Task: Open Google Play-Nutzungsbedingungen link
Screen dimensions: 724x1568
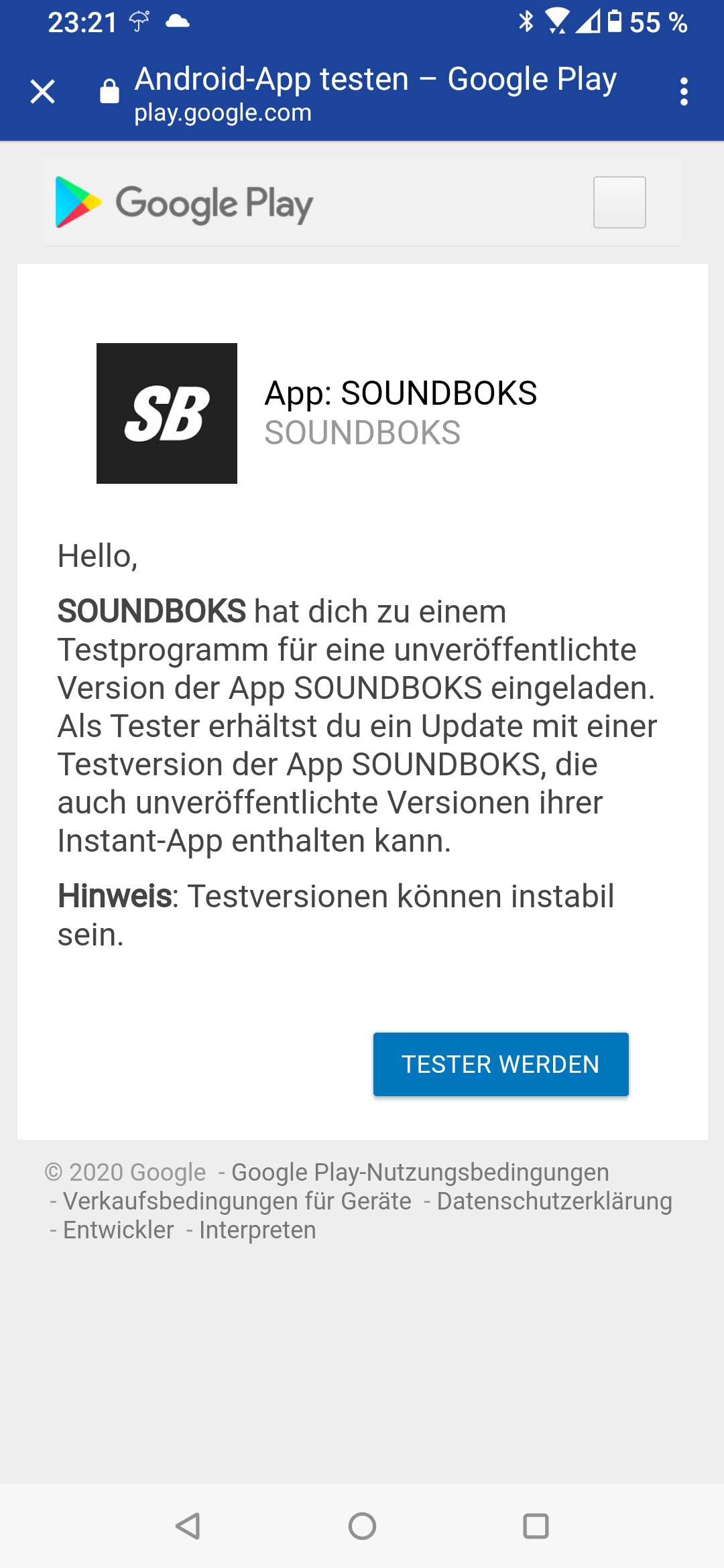Action: [x=420, y=1172]
